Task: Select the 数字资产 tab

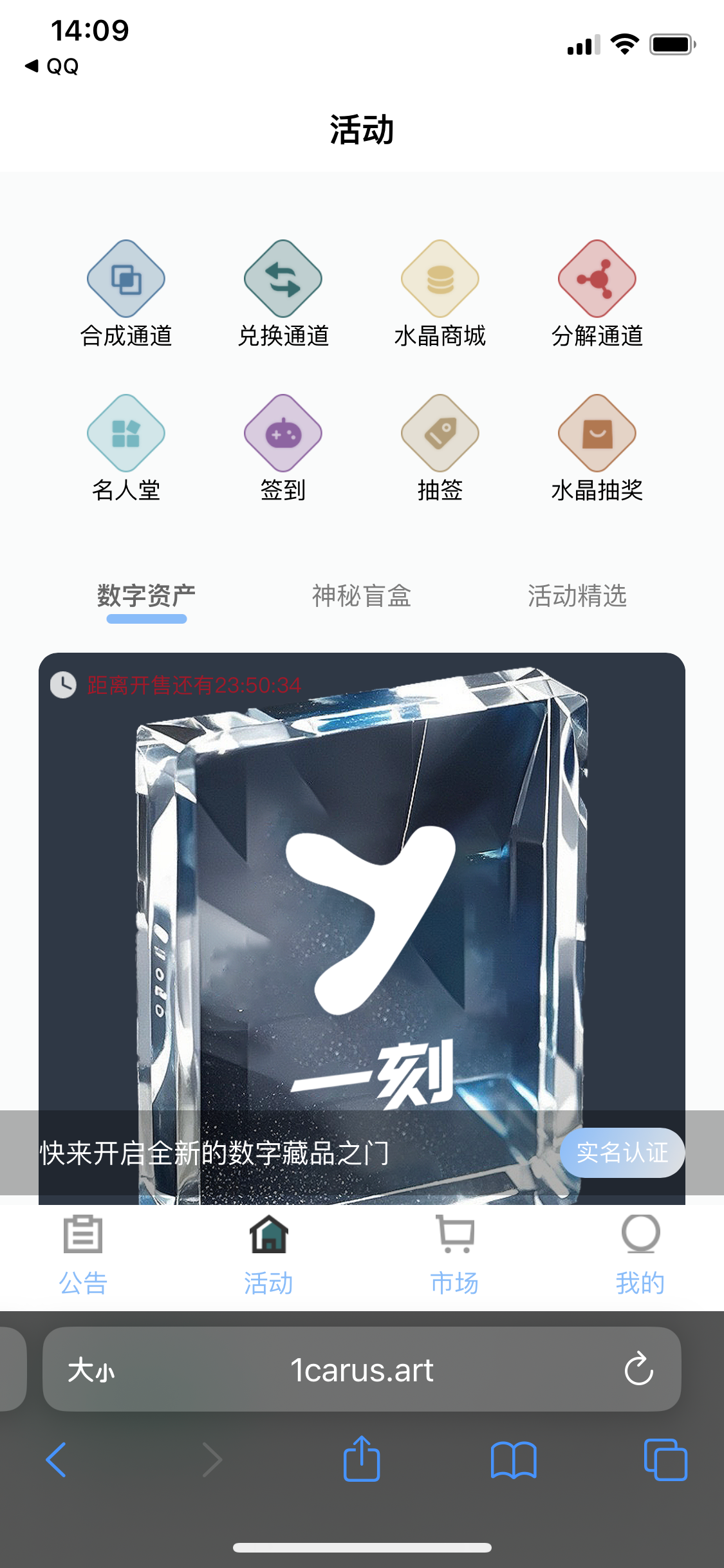Action: [x=146, y=596]
